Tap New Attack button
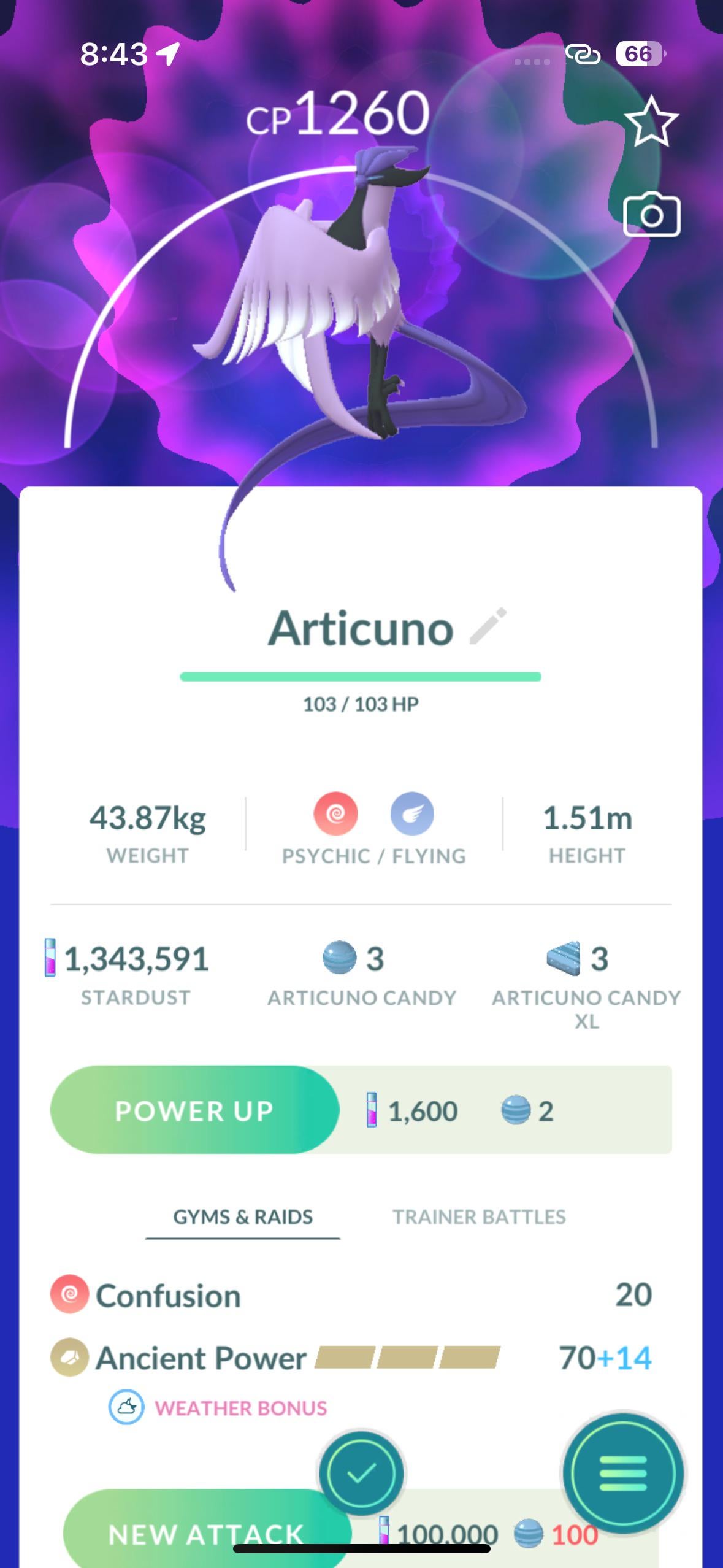723x1568 pixels. [205, 1533]
